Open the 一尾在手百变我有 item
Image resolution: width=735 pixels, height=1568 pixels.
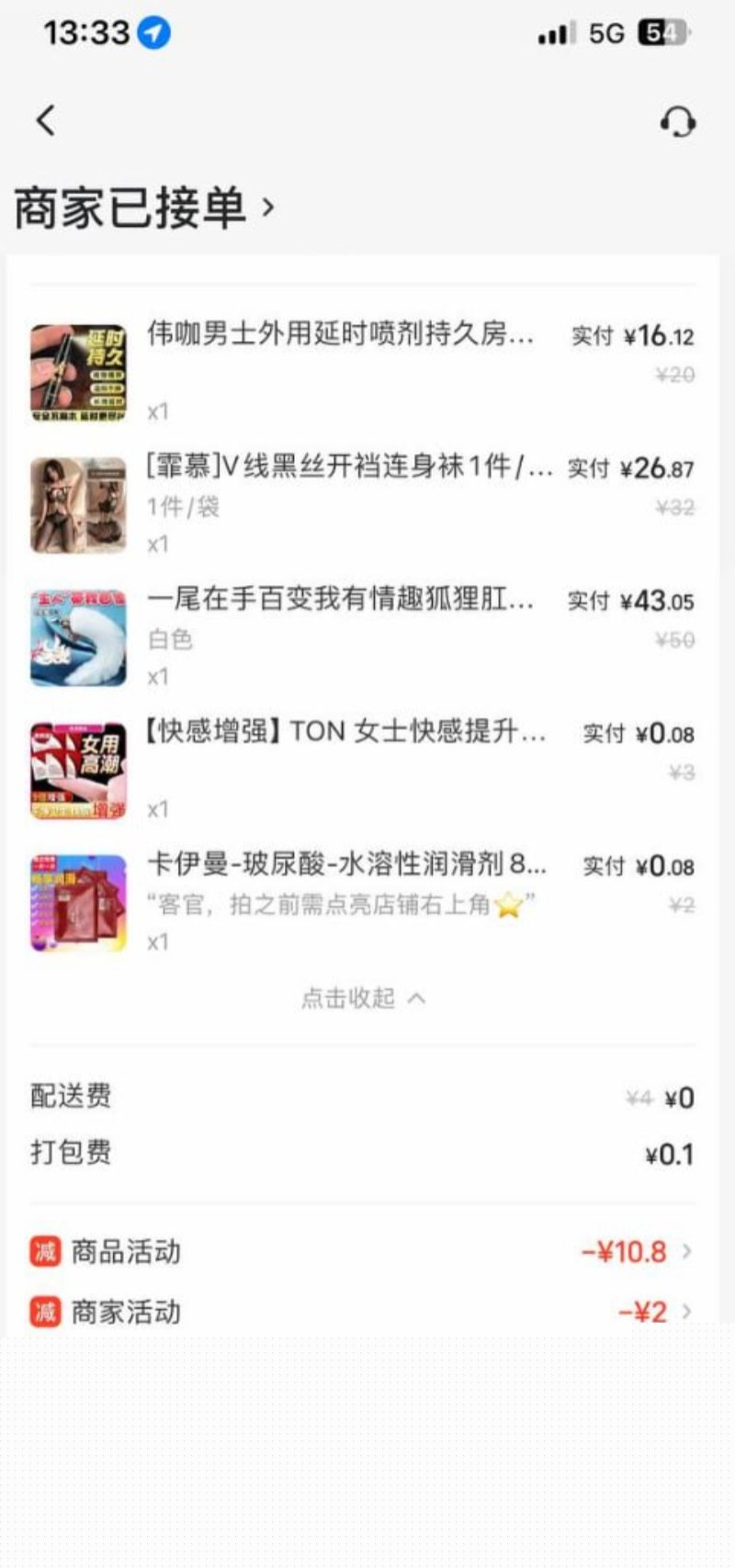pyautogui.click(x=340, y=600)
